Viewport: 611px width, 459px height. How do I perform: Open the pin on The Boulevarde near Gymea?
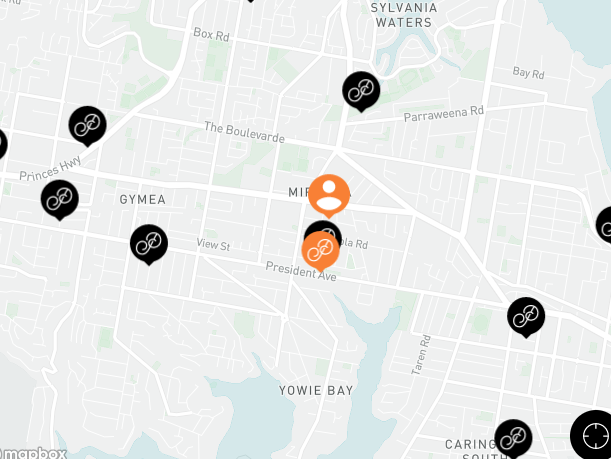click(x=88, y=125)
